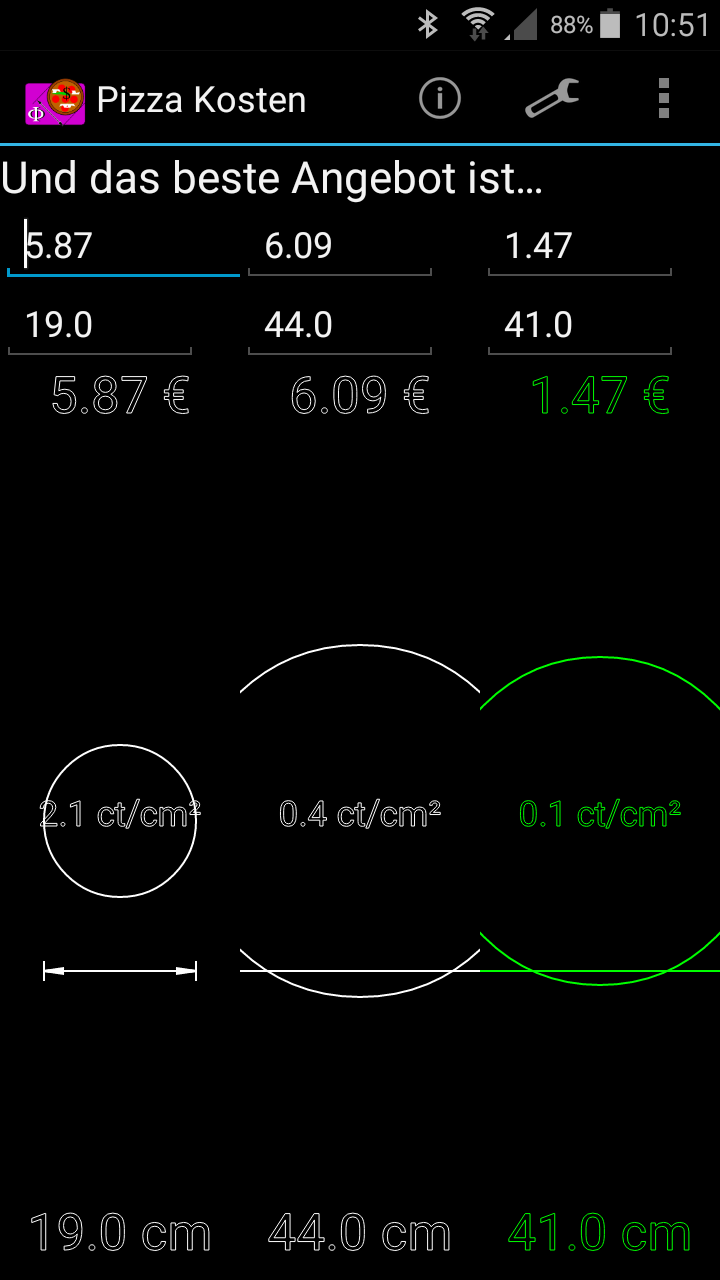Edit the 1.47 price field
This screenshot has height=1280, width=720.
(x=580, y=246)
